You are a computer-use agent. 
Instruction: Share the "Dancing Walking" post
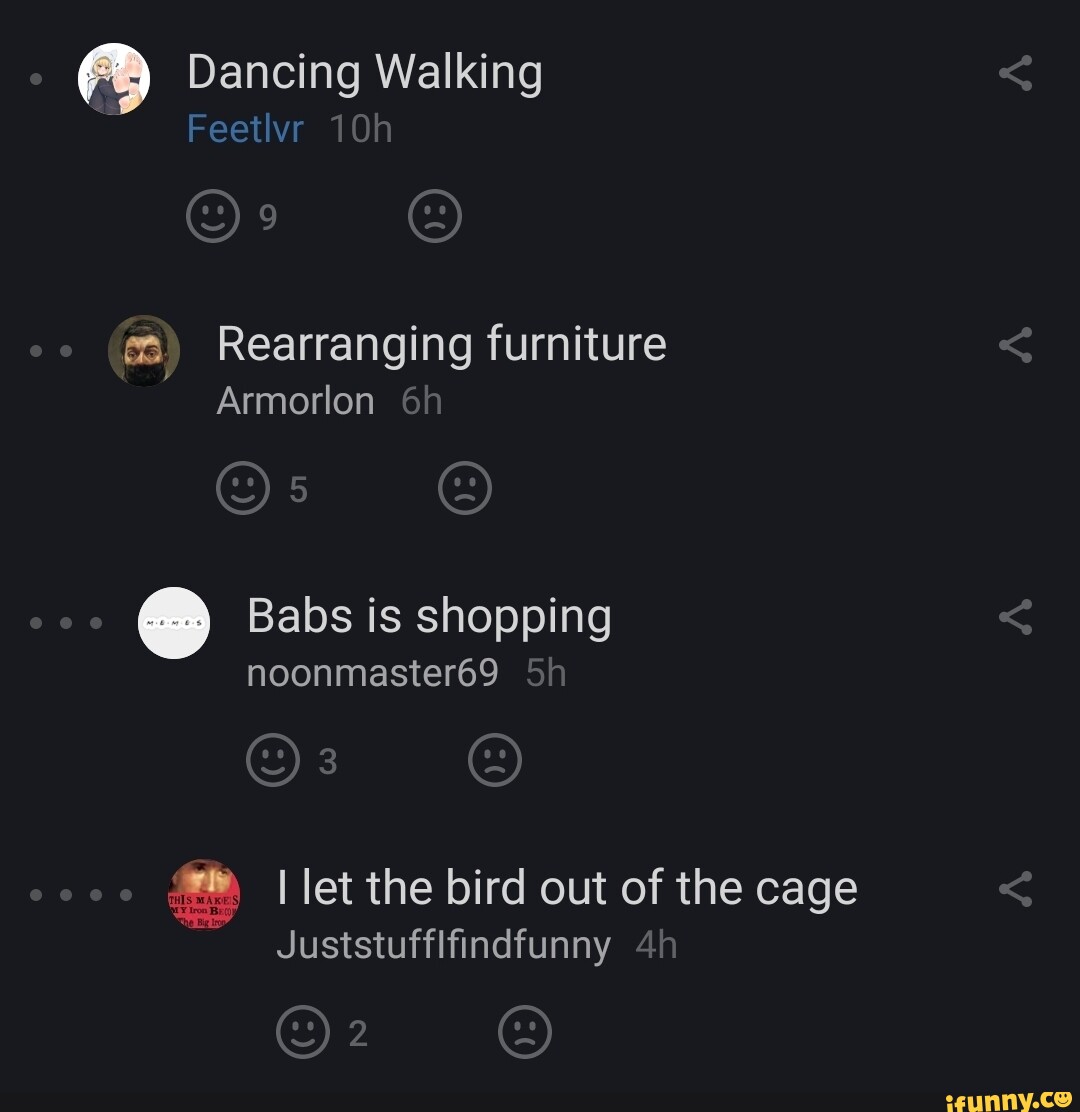(x=1016, y=72)
